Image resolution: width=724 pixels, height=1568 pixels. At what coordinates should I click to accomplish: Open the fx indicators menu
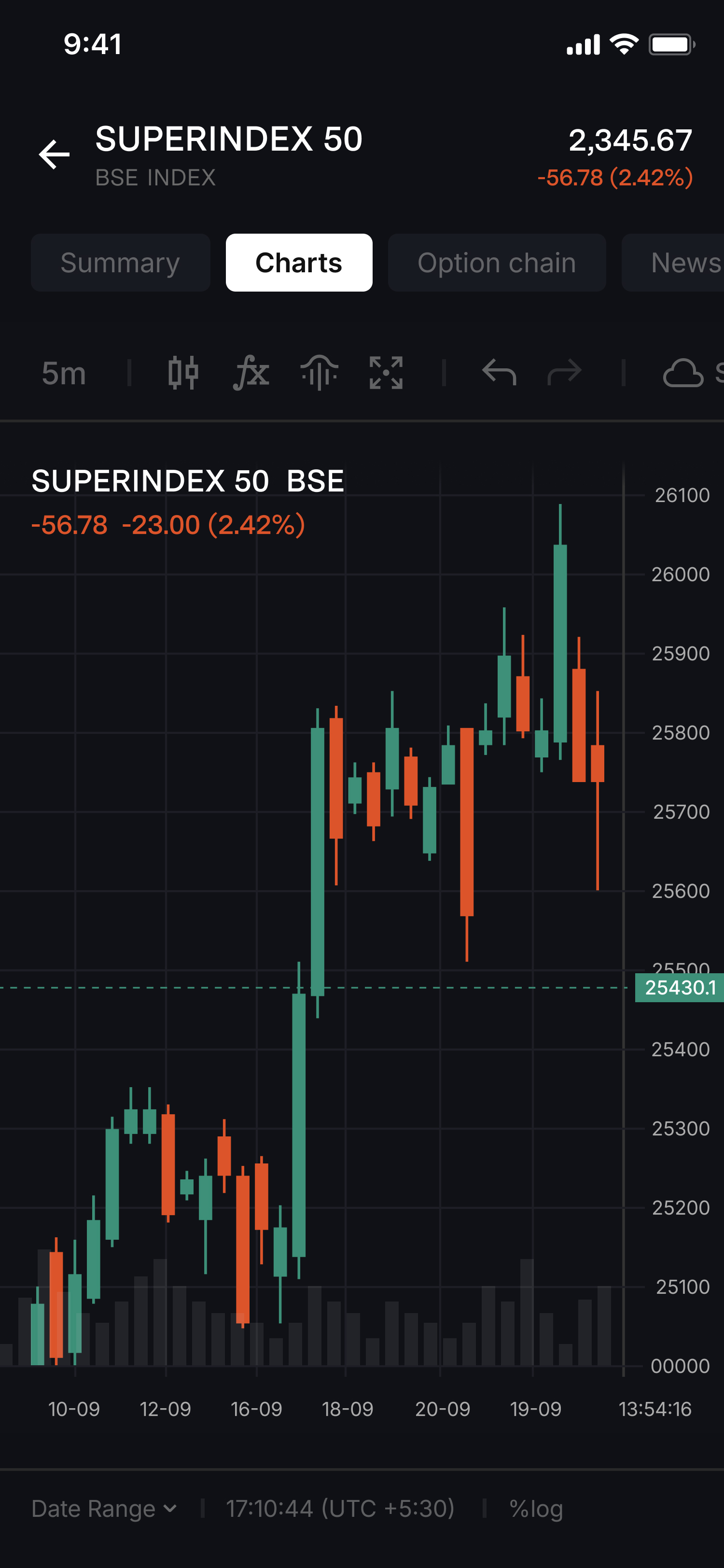pos(251,373)
